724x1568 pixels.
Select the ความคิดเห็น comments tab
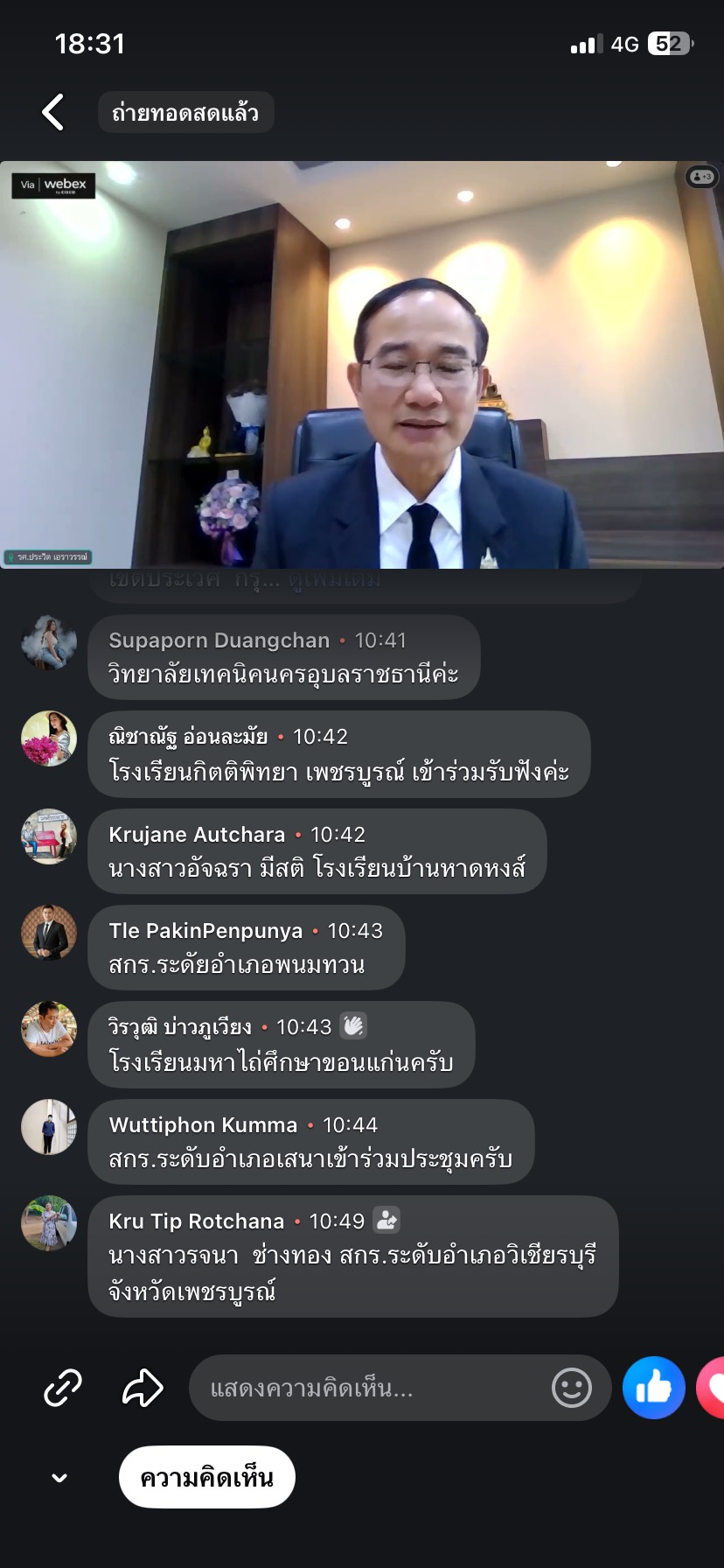[x=207, y=1478]
